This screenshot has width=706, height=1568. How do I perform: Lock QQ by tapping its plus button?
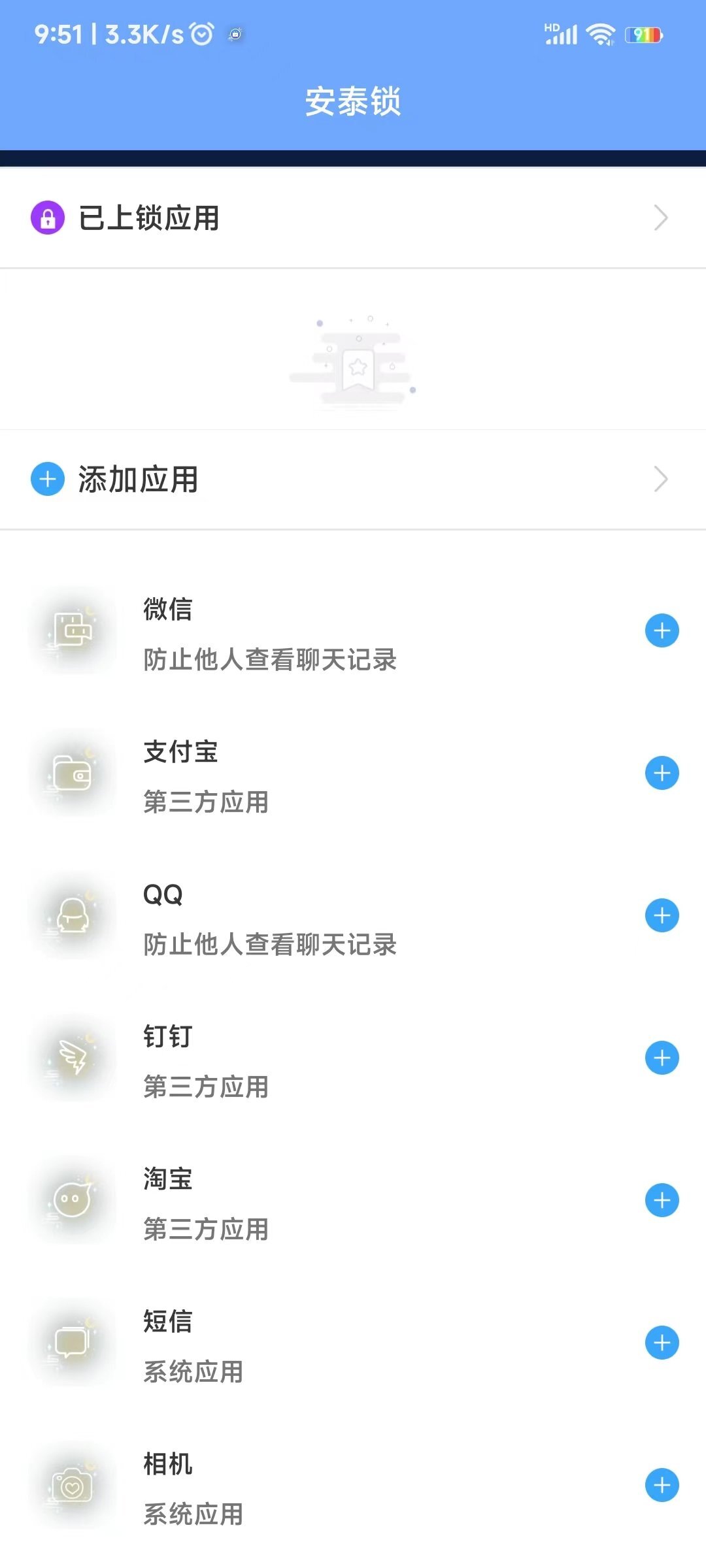[x=662, y=915]
